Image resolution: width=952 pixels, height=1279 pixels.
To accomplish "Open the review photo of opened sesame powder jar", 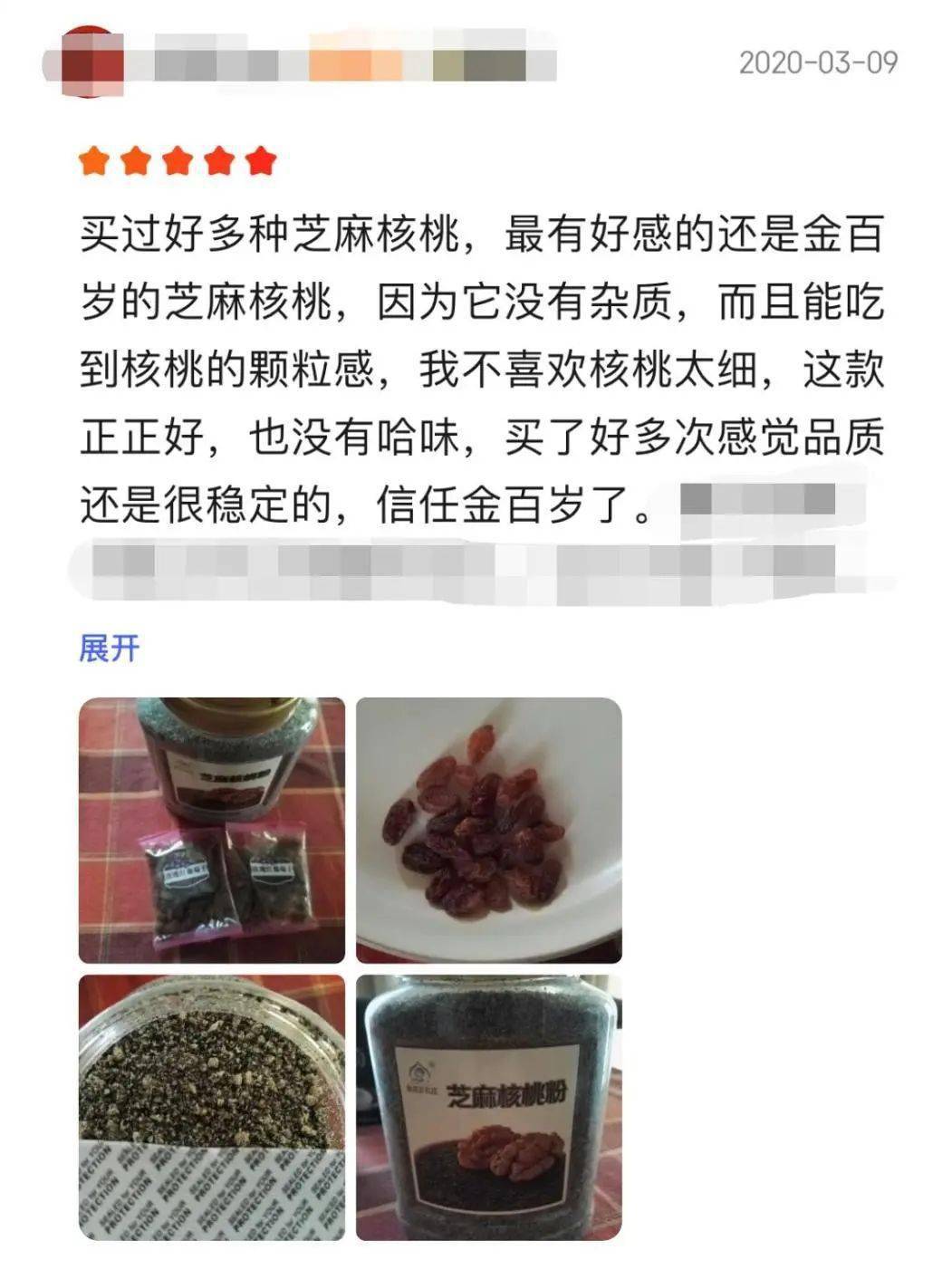I will (212, 1107).
